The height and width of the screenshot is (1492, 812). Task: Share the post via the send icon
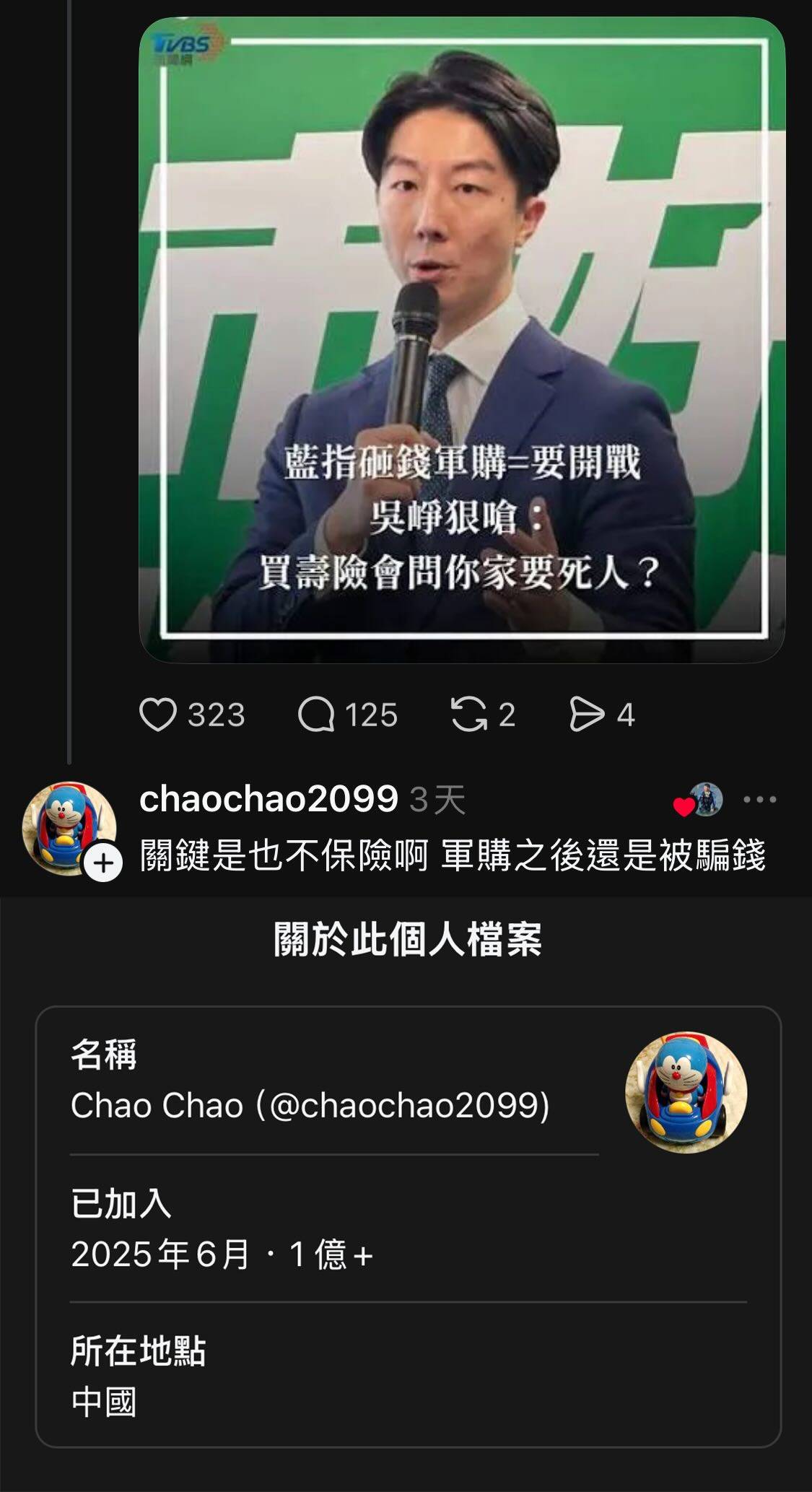587,715
